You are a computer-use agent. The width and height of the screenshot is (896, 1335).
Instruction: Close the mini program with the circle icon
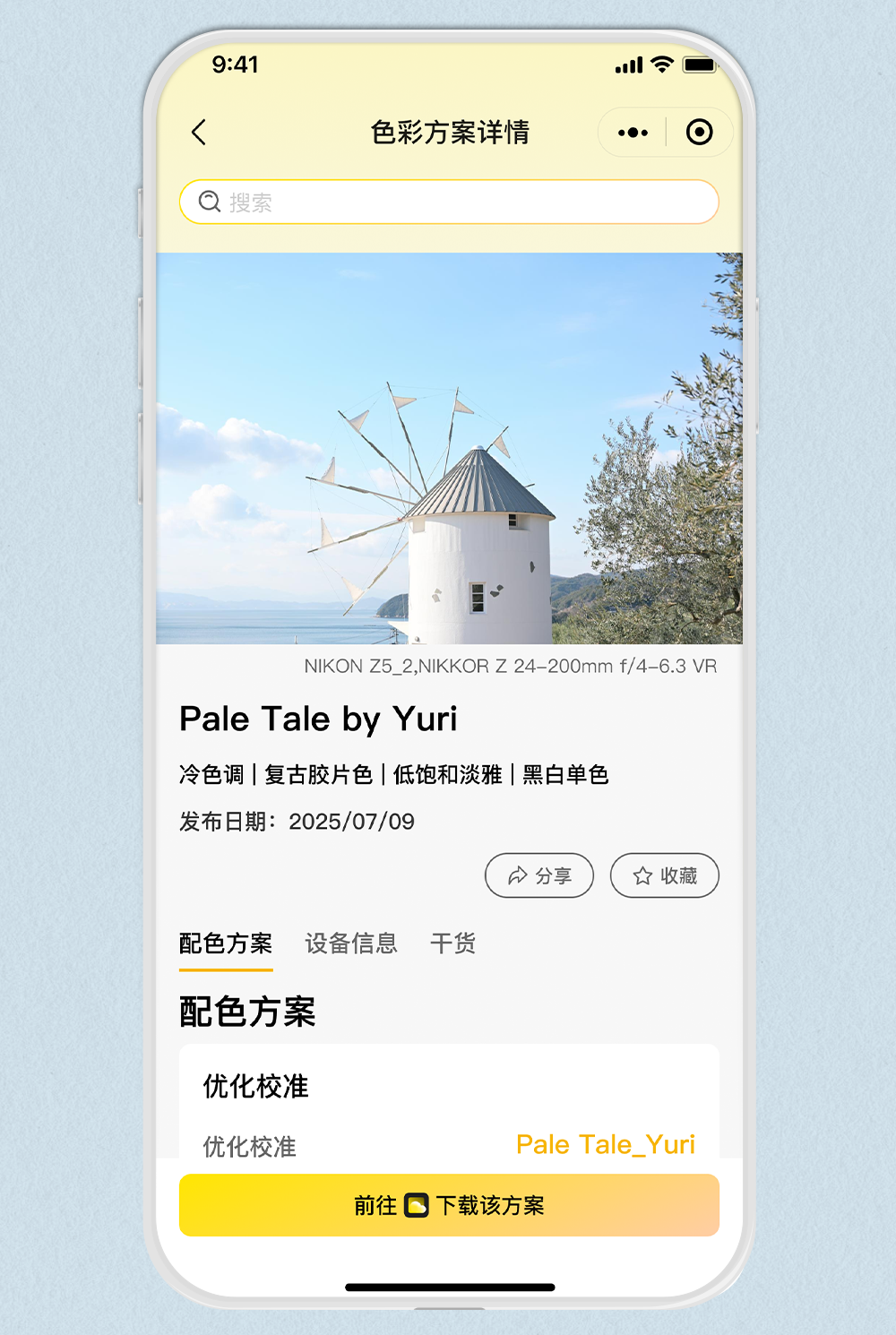(x=699, y=133)
